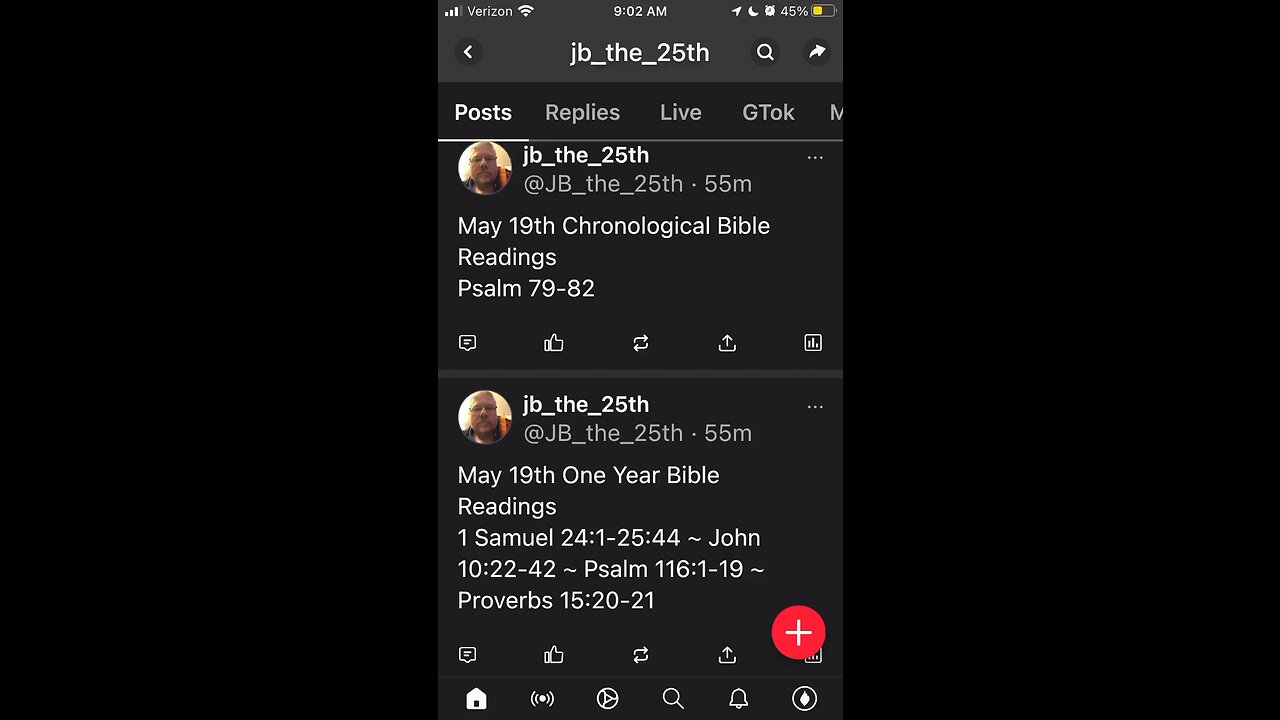
Task: Like the Chronological Bible Readings post
Action: pyautogui.click(x=554, y=343)
